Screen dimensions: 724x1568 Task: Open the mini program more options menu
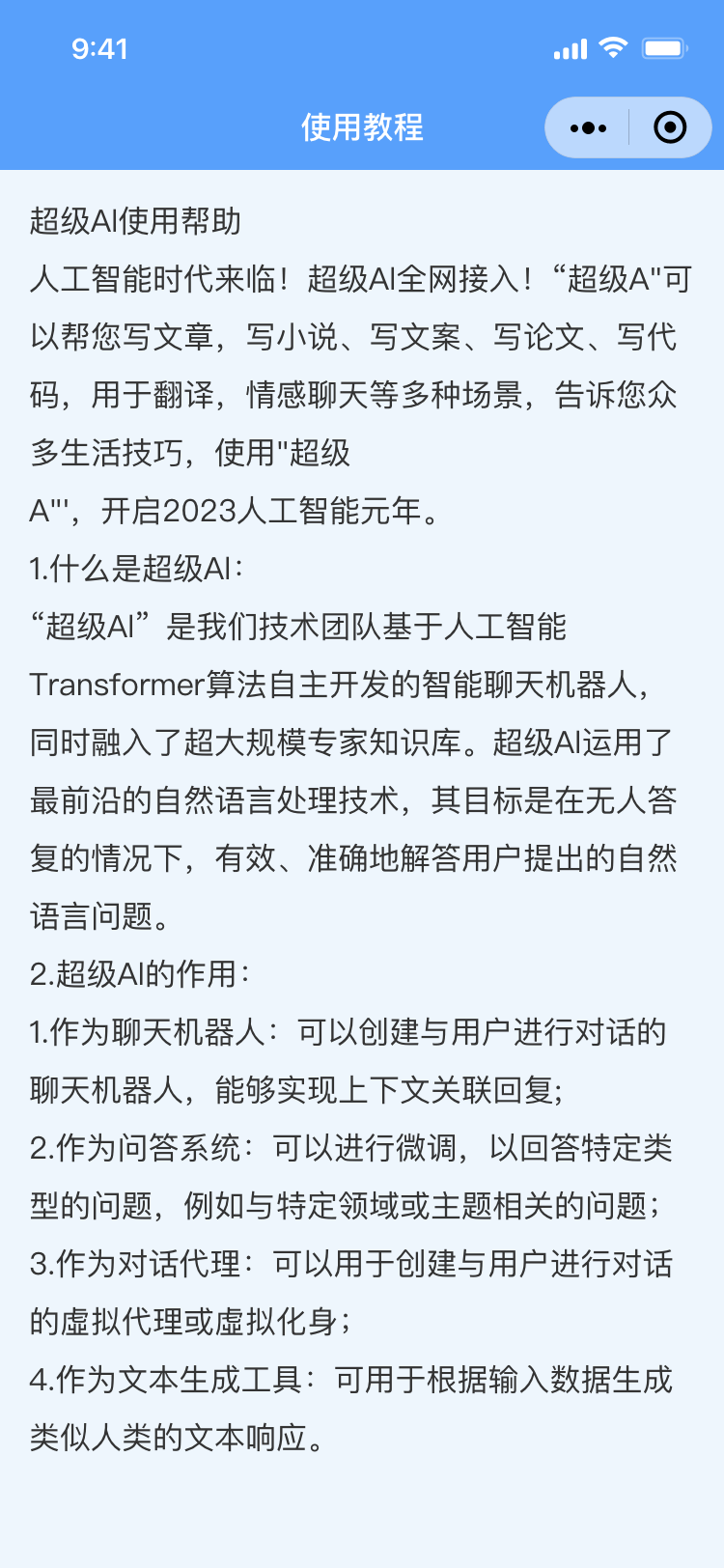588,127
